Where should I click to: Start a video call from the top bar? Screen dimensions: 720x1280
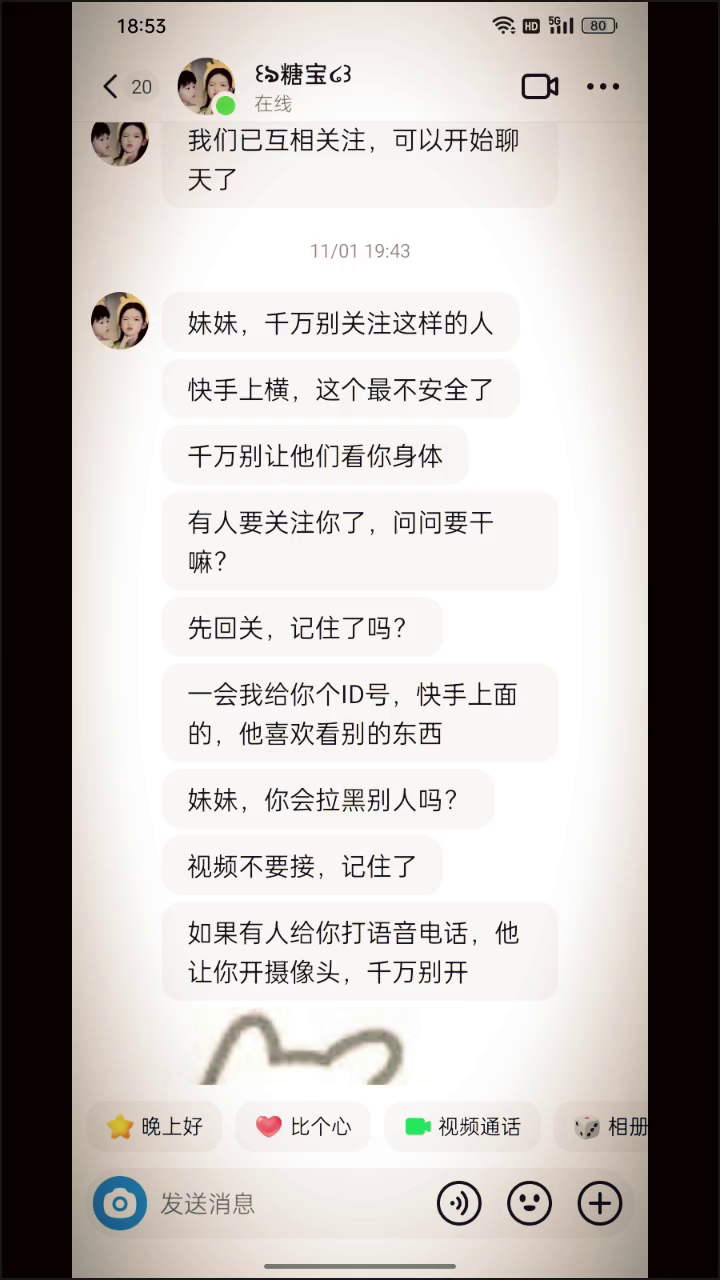tap(540, 87)
